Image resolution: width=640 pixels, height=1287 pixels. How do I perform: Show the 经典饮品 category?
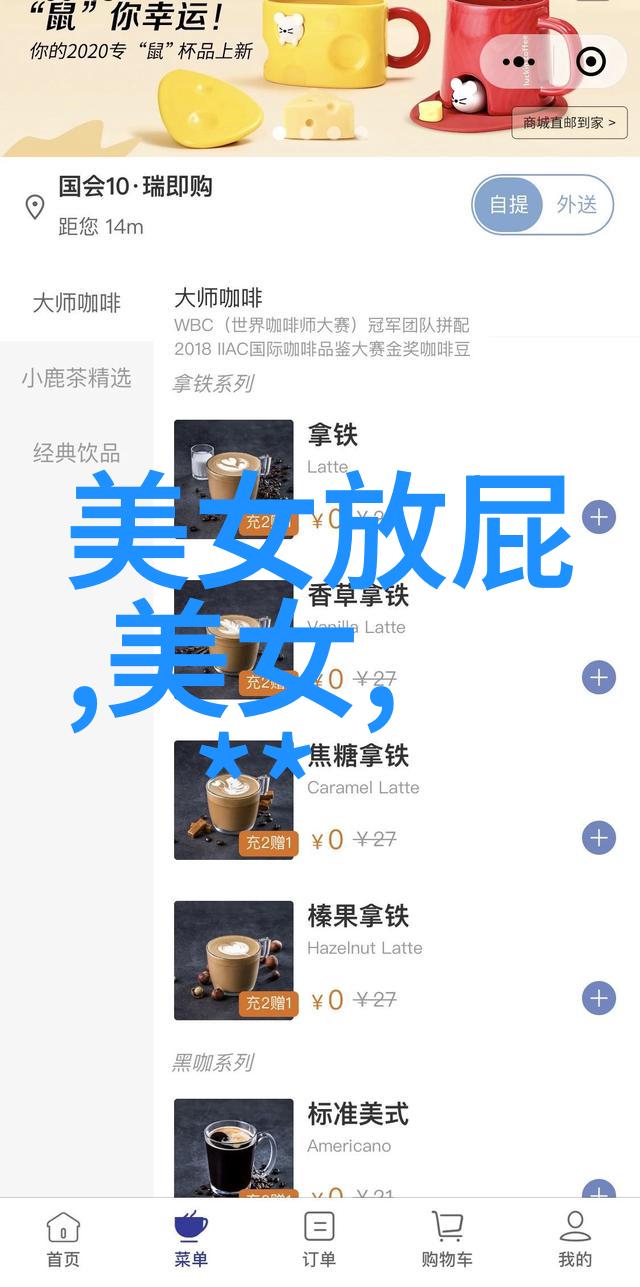76,453
